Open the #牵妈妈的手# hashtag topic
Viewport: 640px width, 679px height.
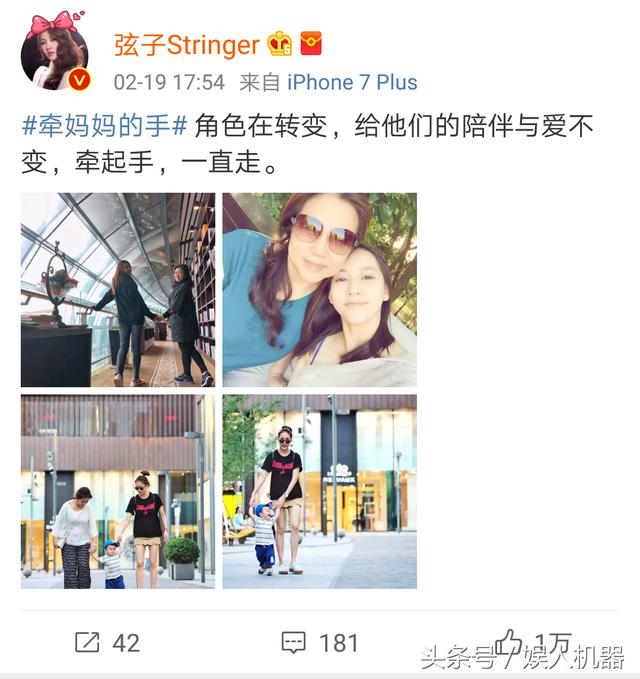click(105, 126)
